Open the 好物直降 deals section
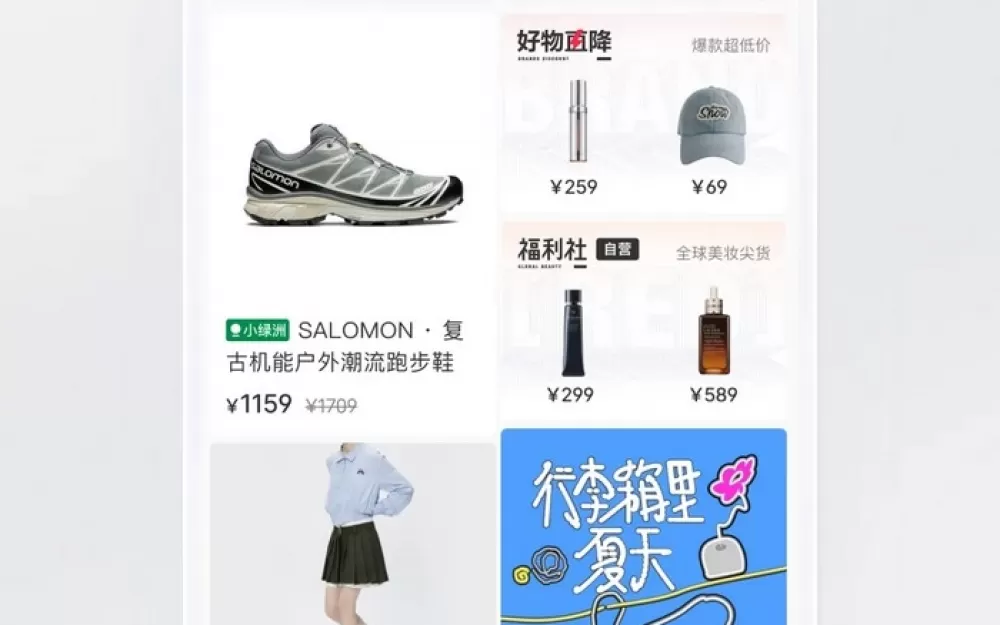The width and height of the screenshot is (1000, 625). pyautogui.click(x=564, y=43)
